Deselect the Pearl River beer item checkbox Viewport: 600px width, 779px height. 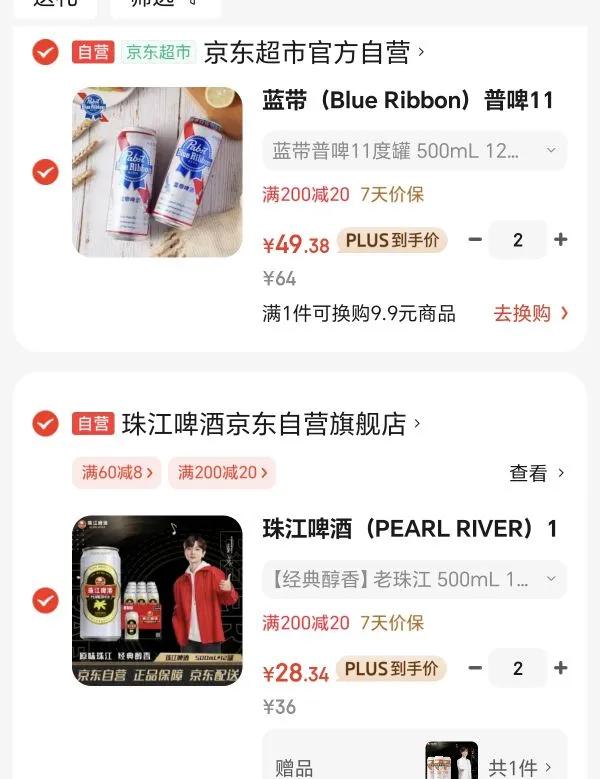pyautogui.click(x=45, y=600)
